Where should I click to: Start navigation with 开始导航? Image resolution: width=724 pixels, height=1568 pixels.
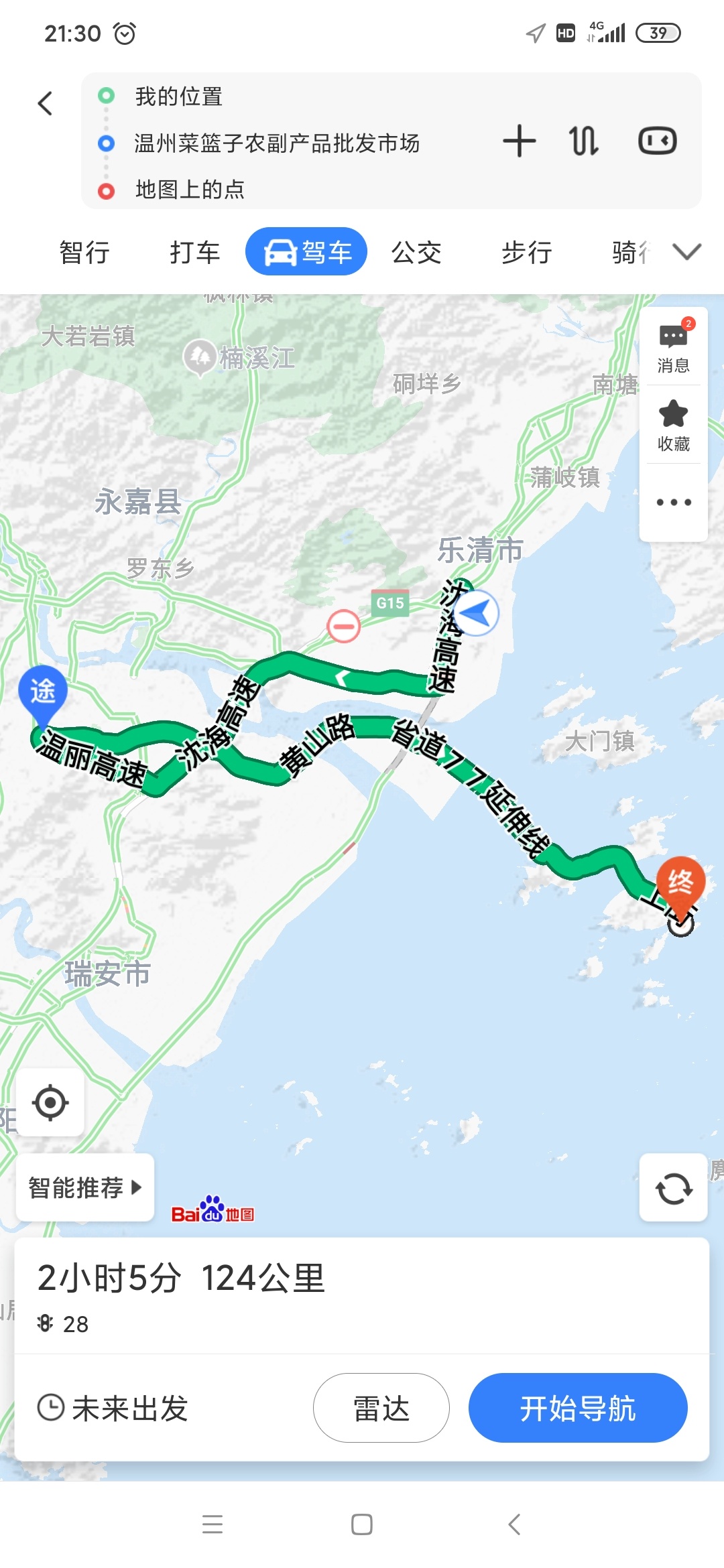click(577, 1408)
